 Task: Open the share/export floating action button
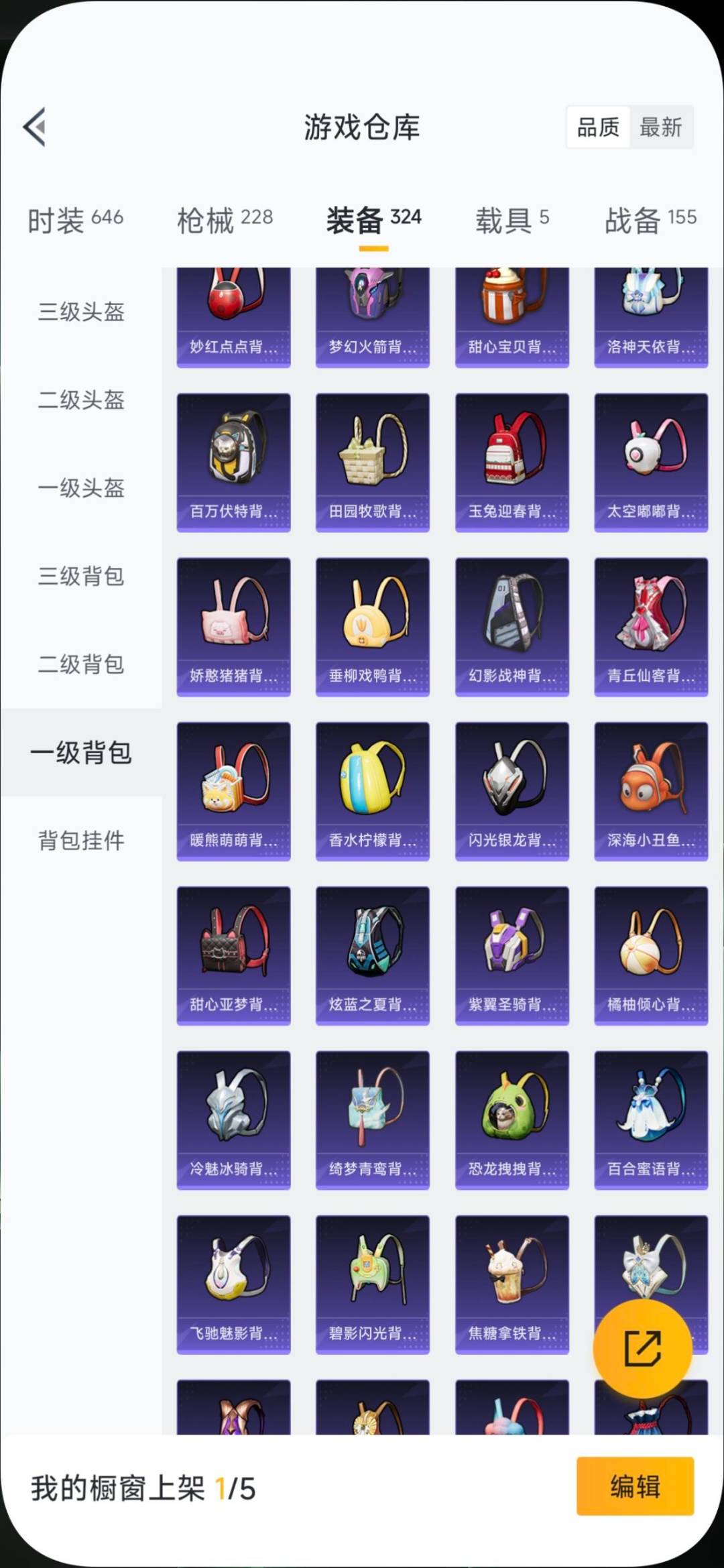coord(642,1349)
